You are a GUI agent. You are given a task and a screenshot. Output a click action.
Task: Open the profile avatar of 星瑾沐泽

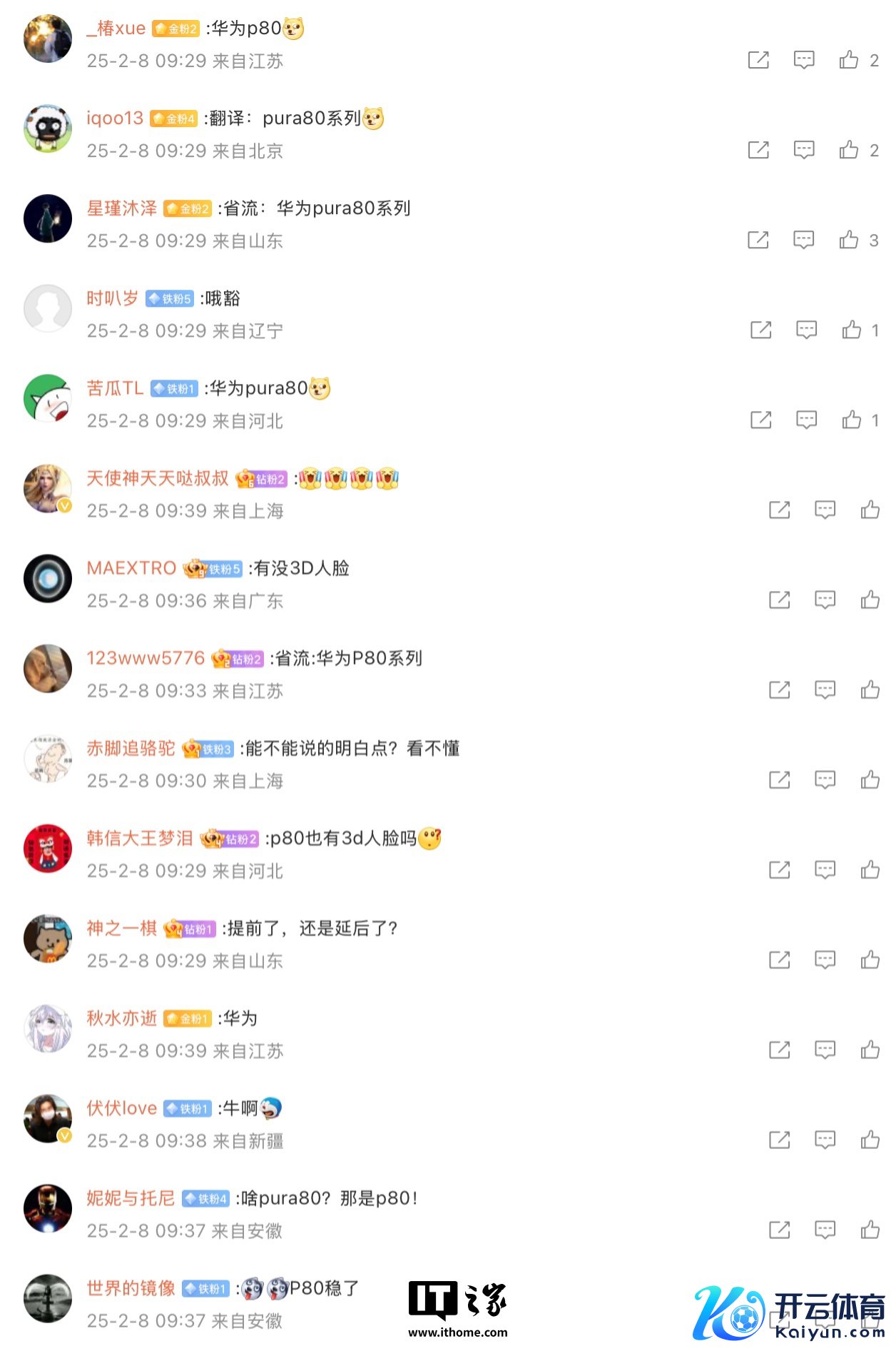tap(48, 218)
